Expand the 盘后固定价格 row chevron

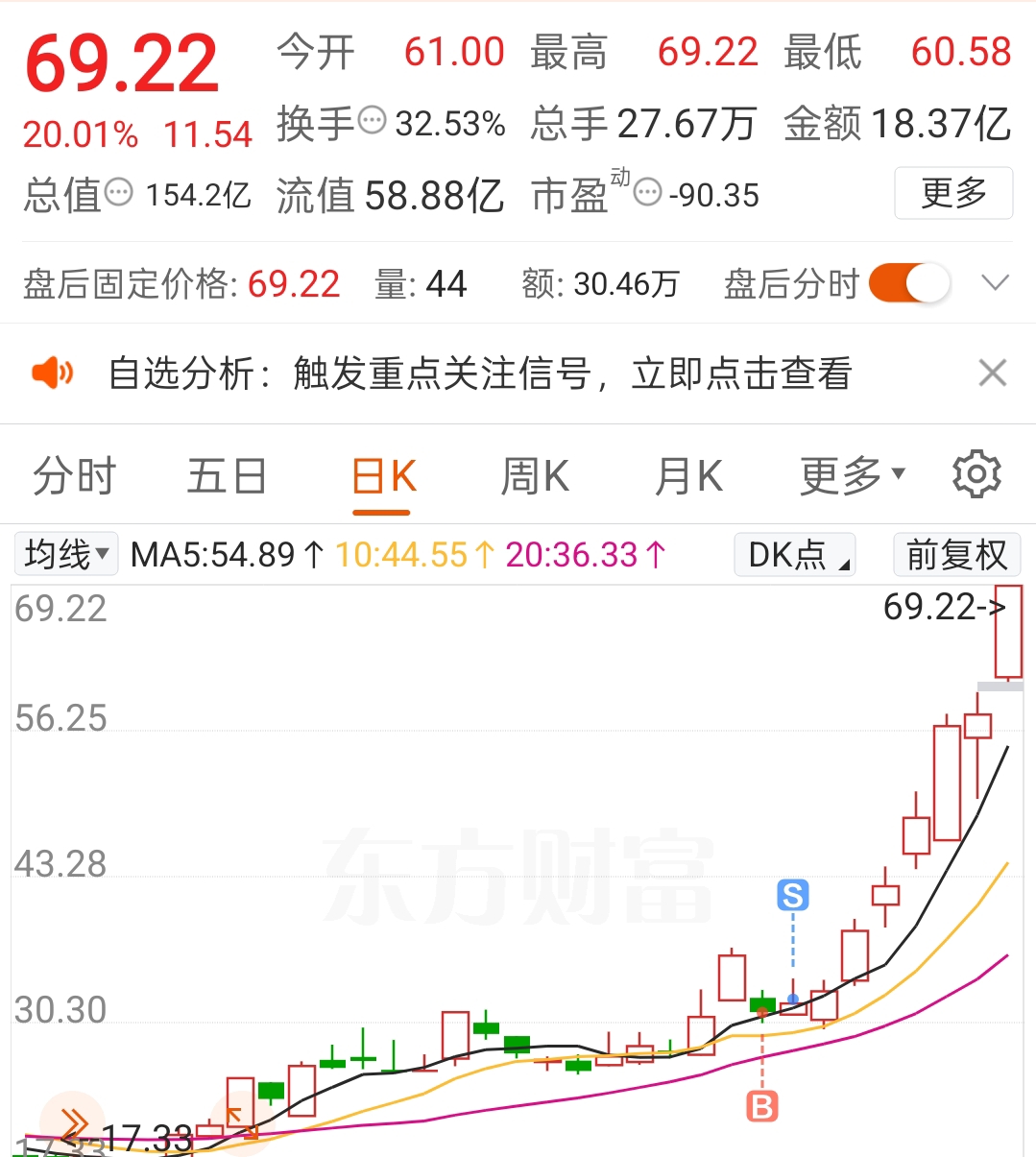coord(996,283)
